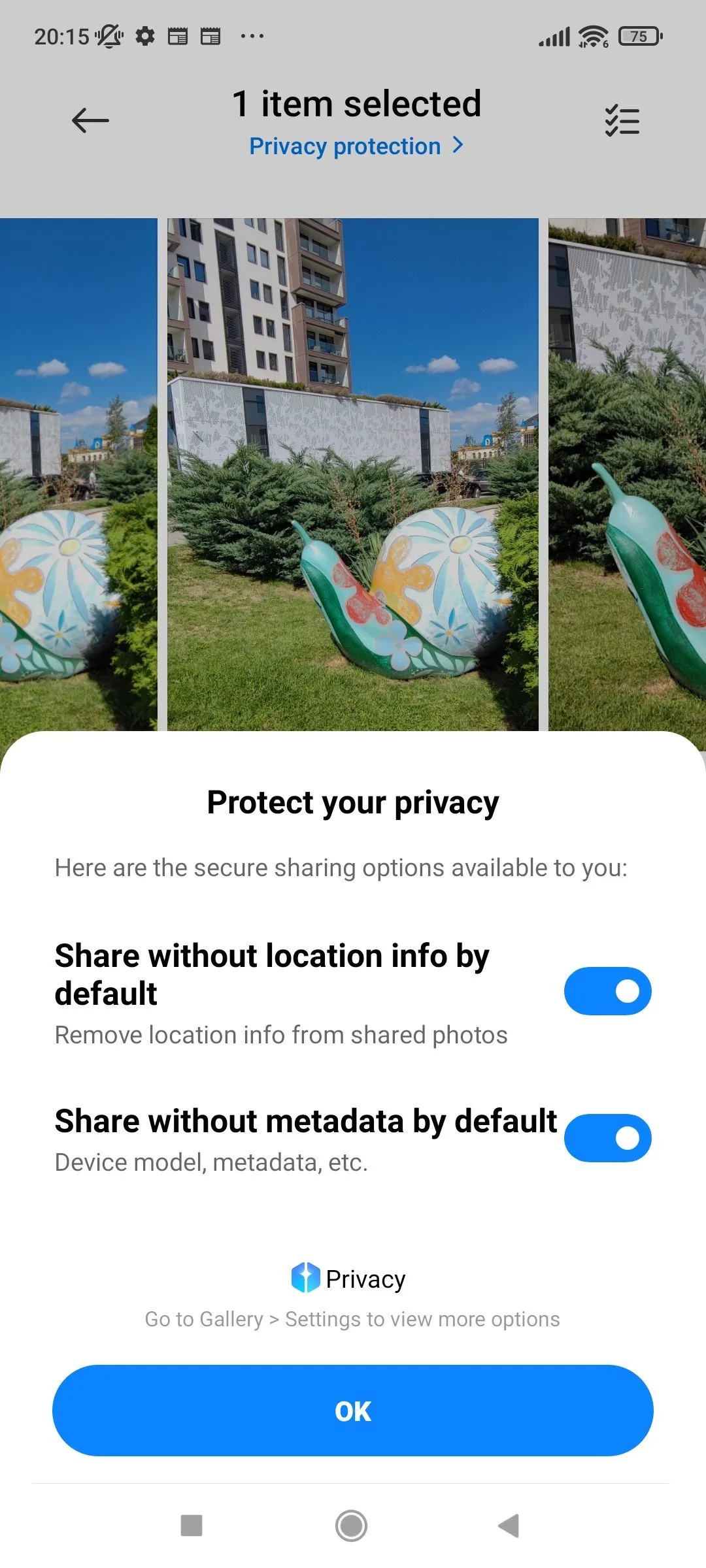The height and width of the screenshot is (1568, 706).
Task: Open the Privacy protection link
Action: (x=356, y=146)
